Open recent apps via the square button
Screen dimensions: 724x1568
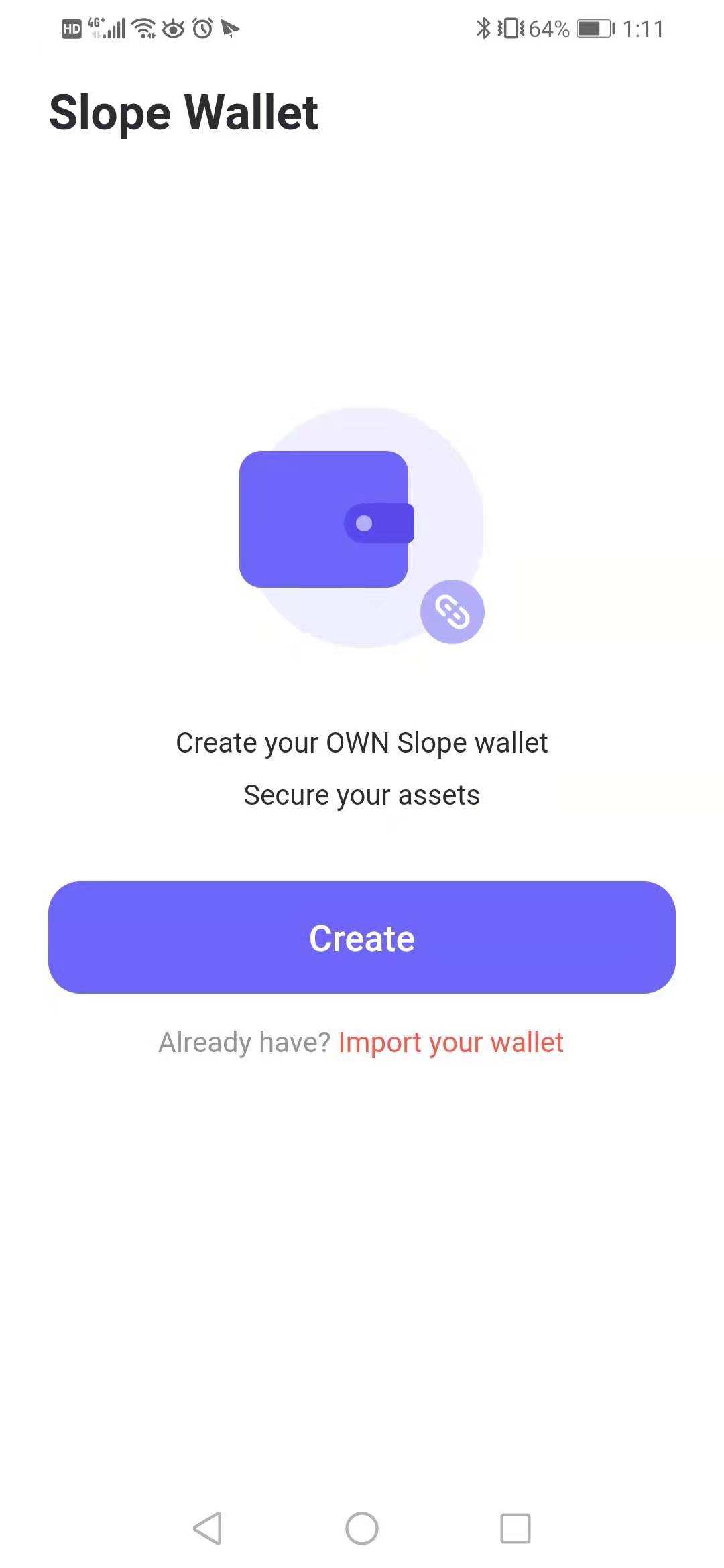coord(516,1528)
